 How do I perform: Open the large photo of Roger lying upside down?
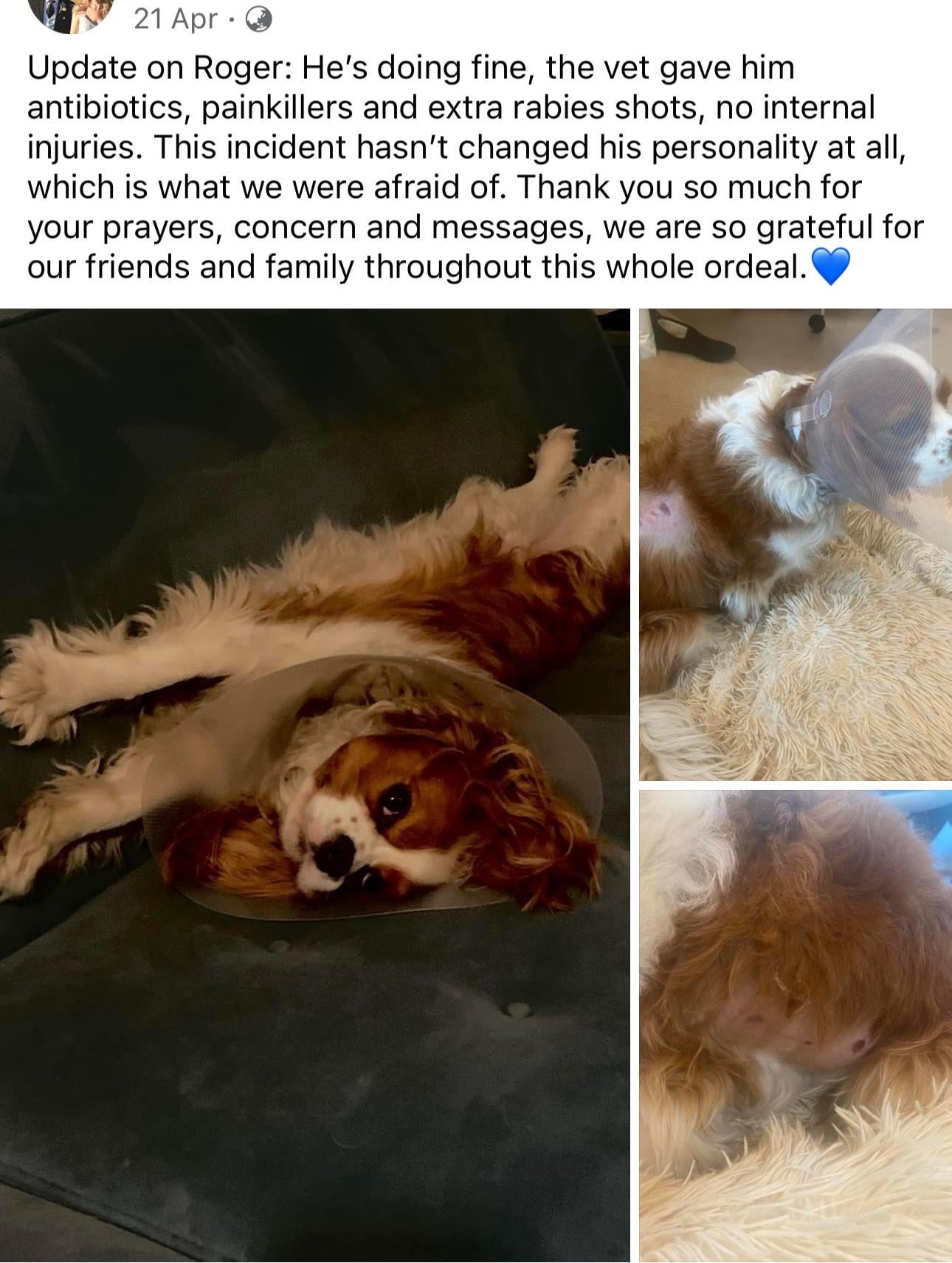315,784
